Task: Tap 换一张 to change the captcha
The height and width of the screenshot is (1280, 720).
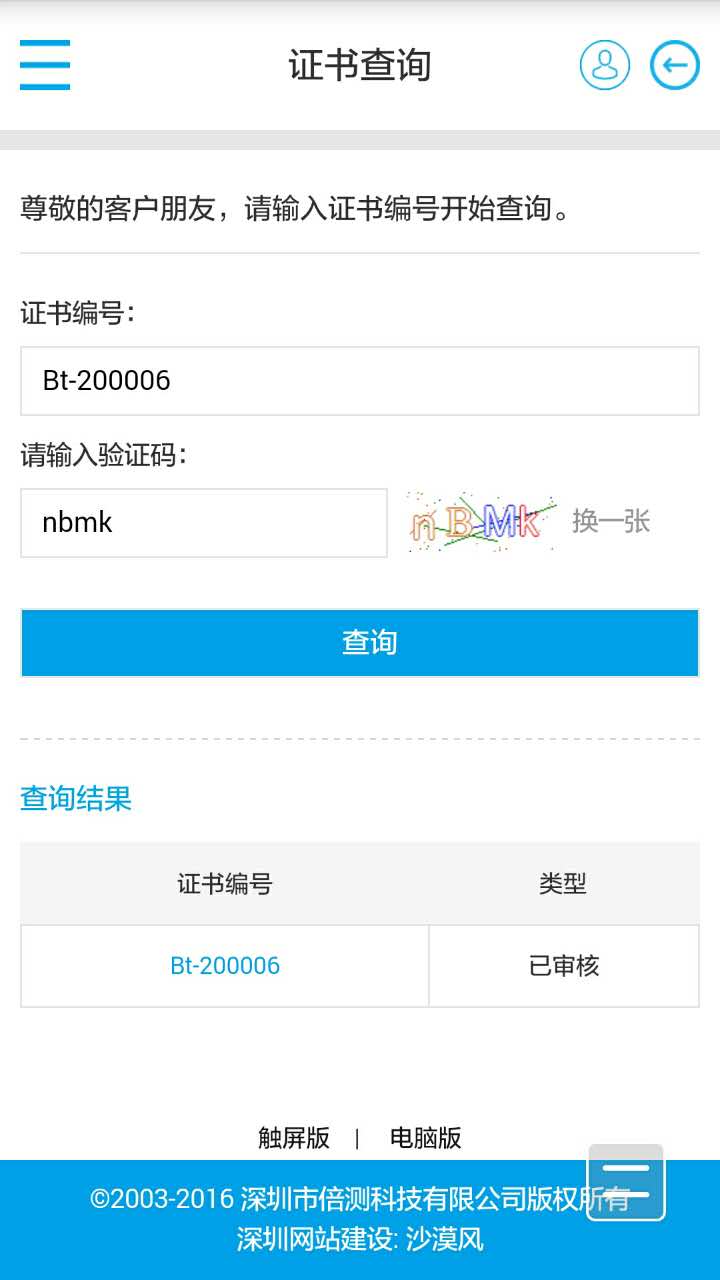Action: [611, 521]
